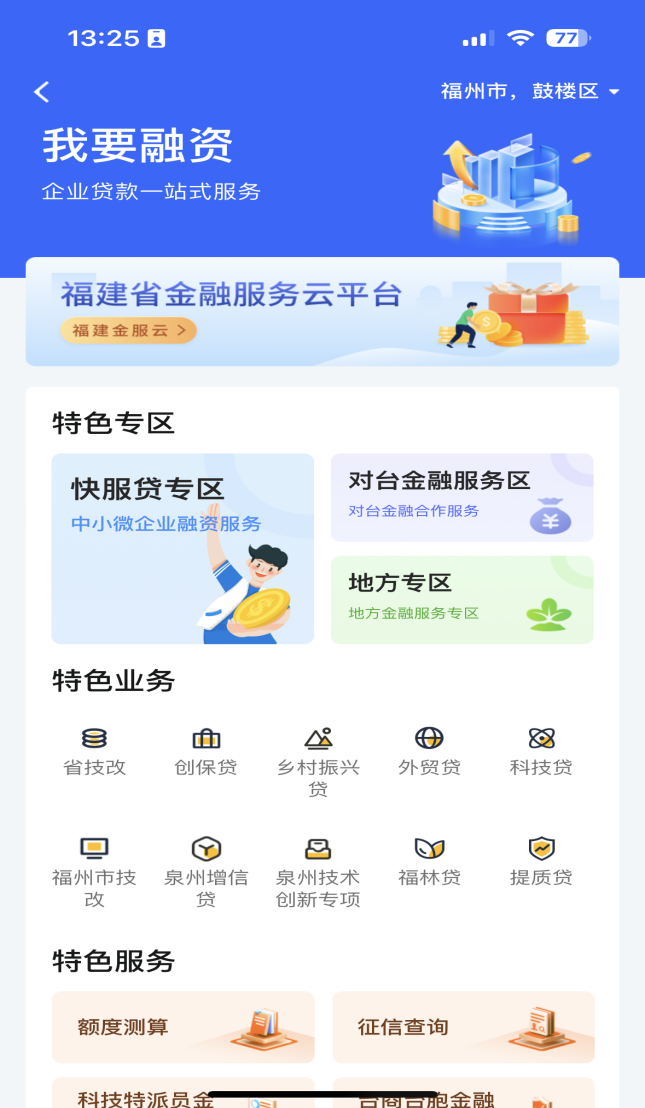Open 泉州技术创新专项

[x=318, y=873]
